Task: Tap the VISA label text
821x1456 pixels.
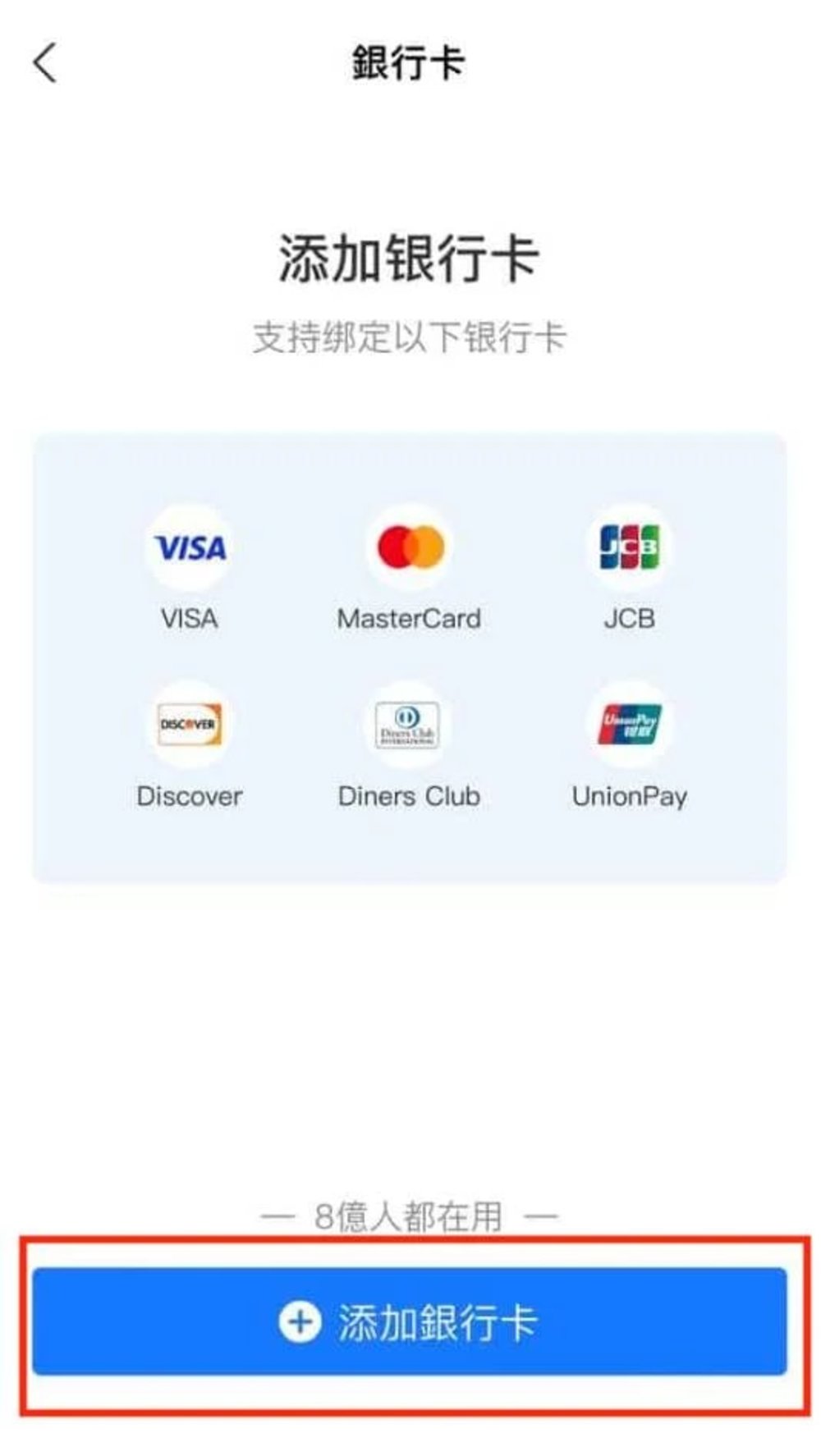Action: pyautogui.click(x=189, y=619)
